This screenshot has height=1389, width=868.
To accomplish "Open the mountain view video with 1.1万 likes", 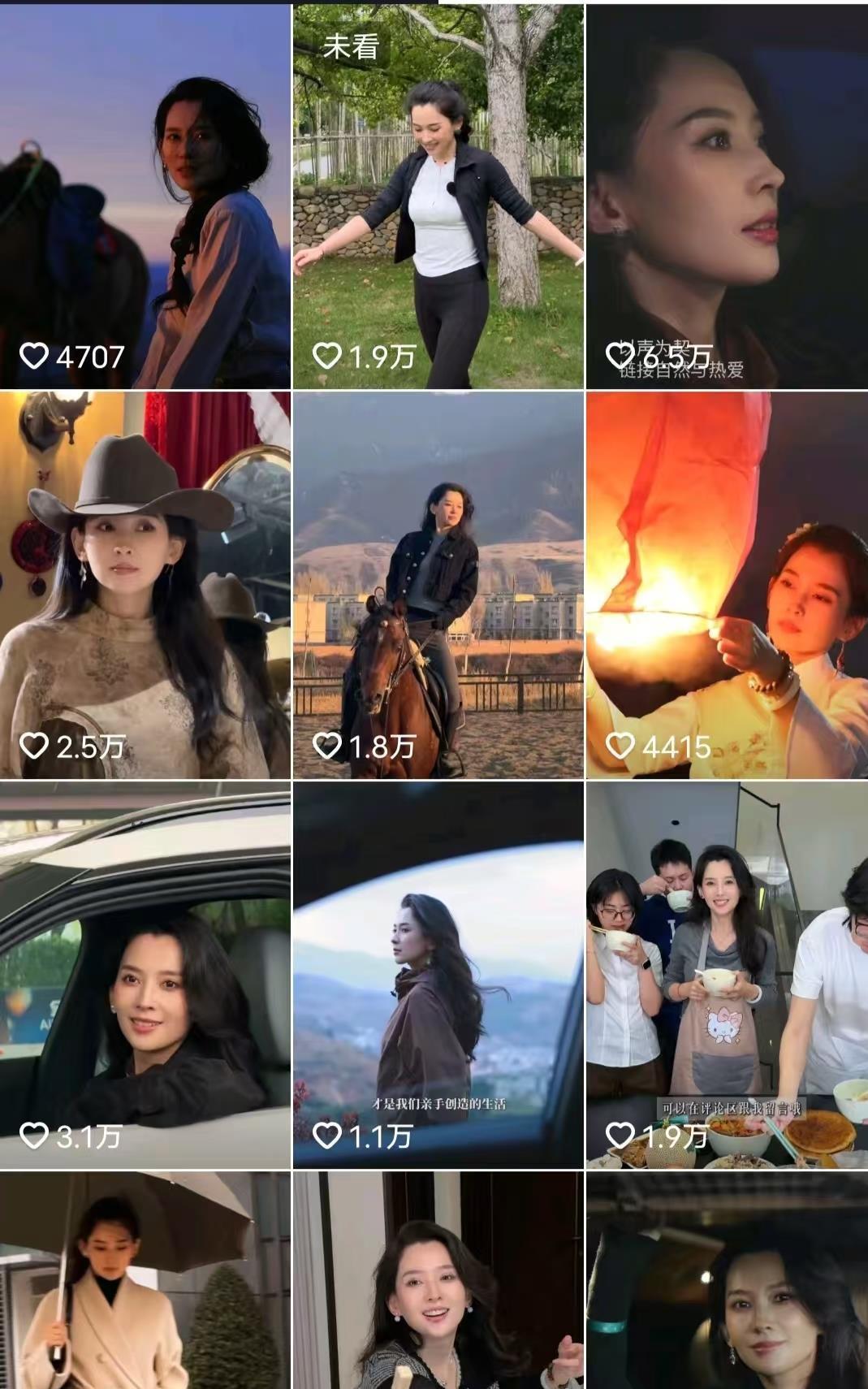I will pos(438,975).
